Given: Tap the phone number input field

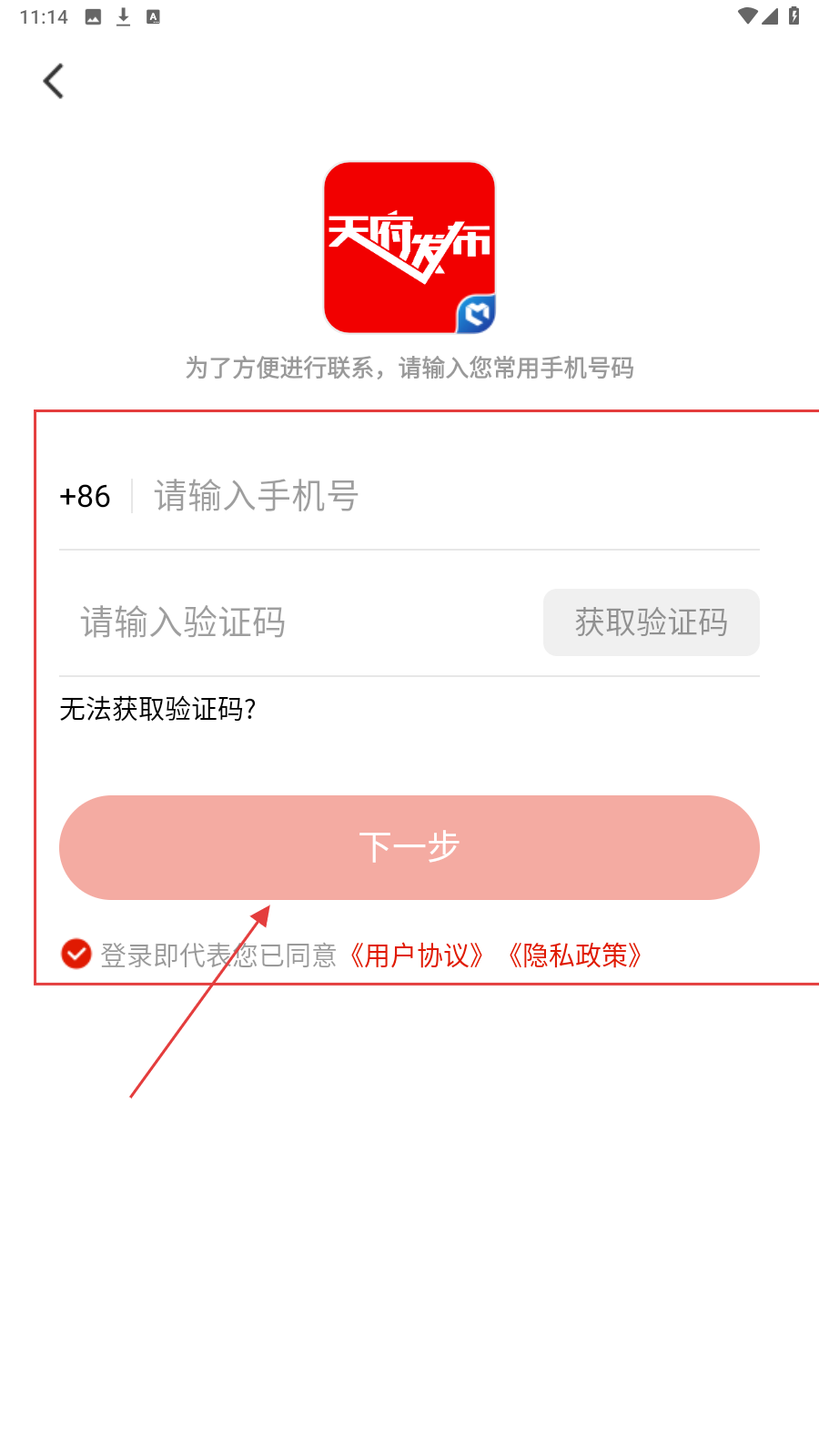Looking at the screenshot, I should click(446, 497).
